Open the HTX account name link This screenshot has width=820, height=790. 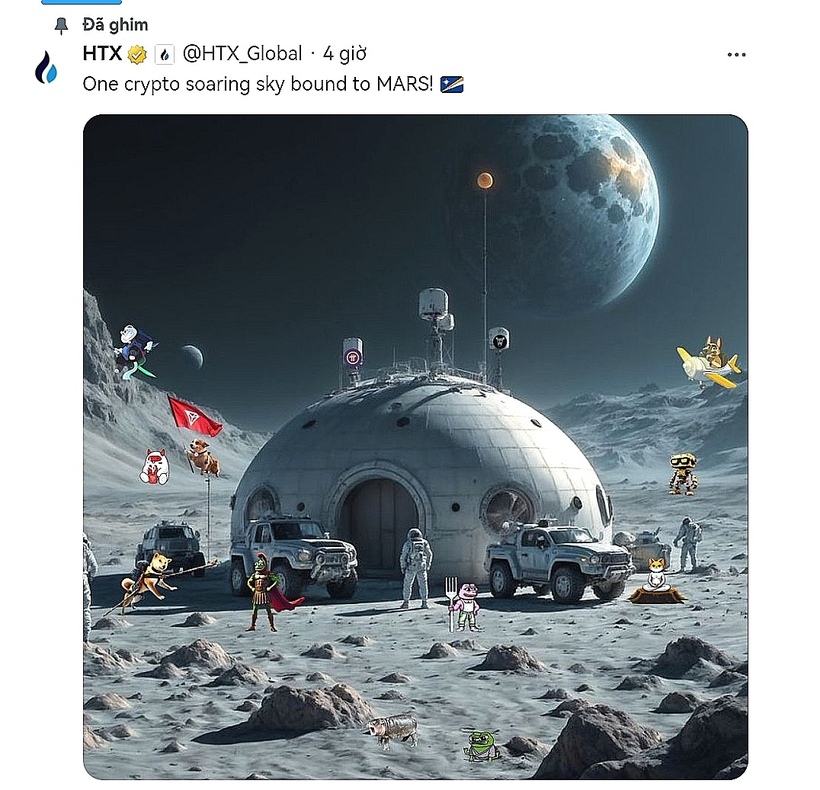coord(102,54)
